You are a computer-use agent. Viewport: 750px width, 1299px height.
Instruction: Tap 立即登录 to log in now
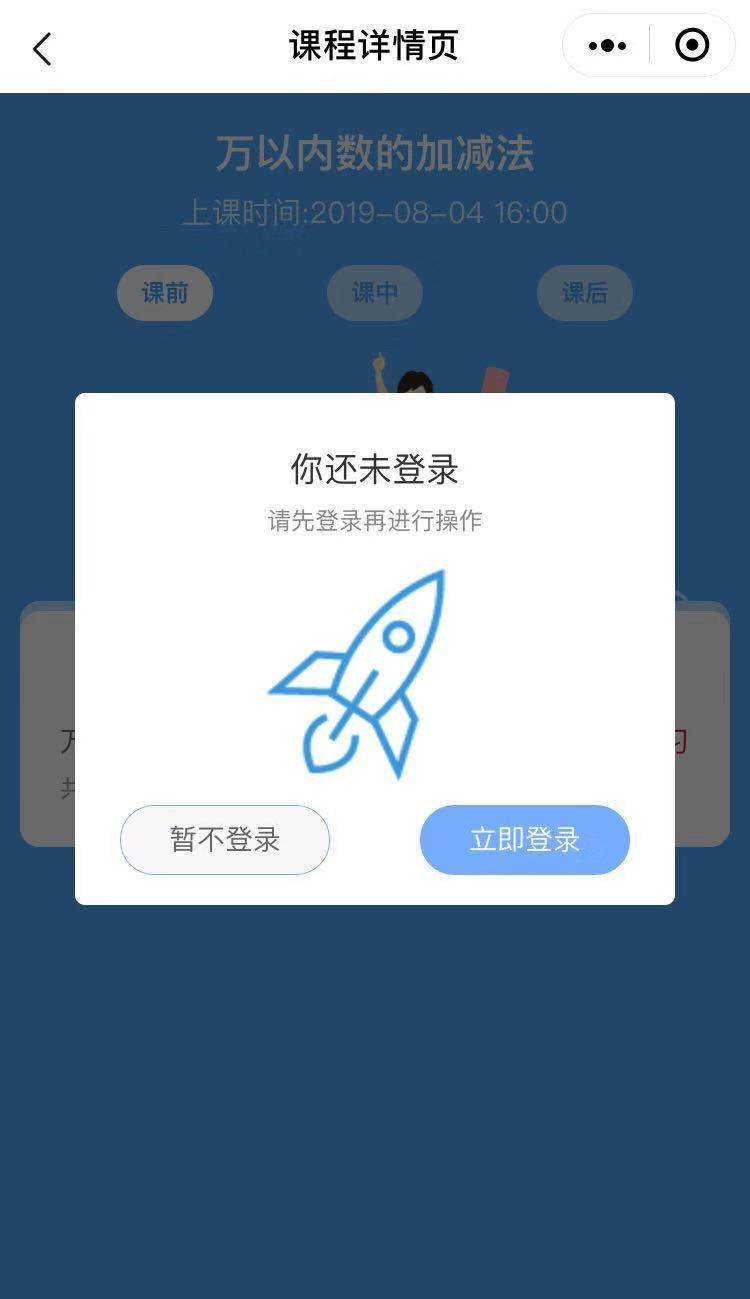coord(524,840)
